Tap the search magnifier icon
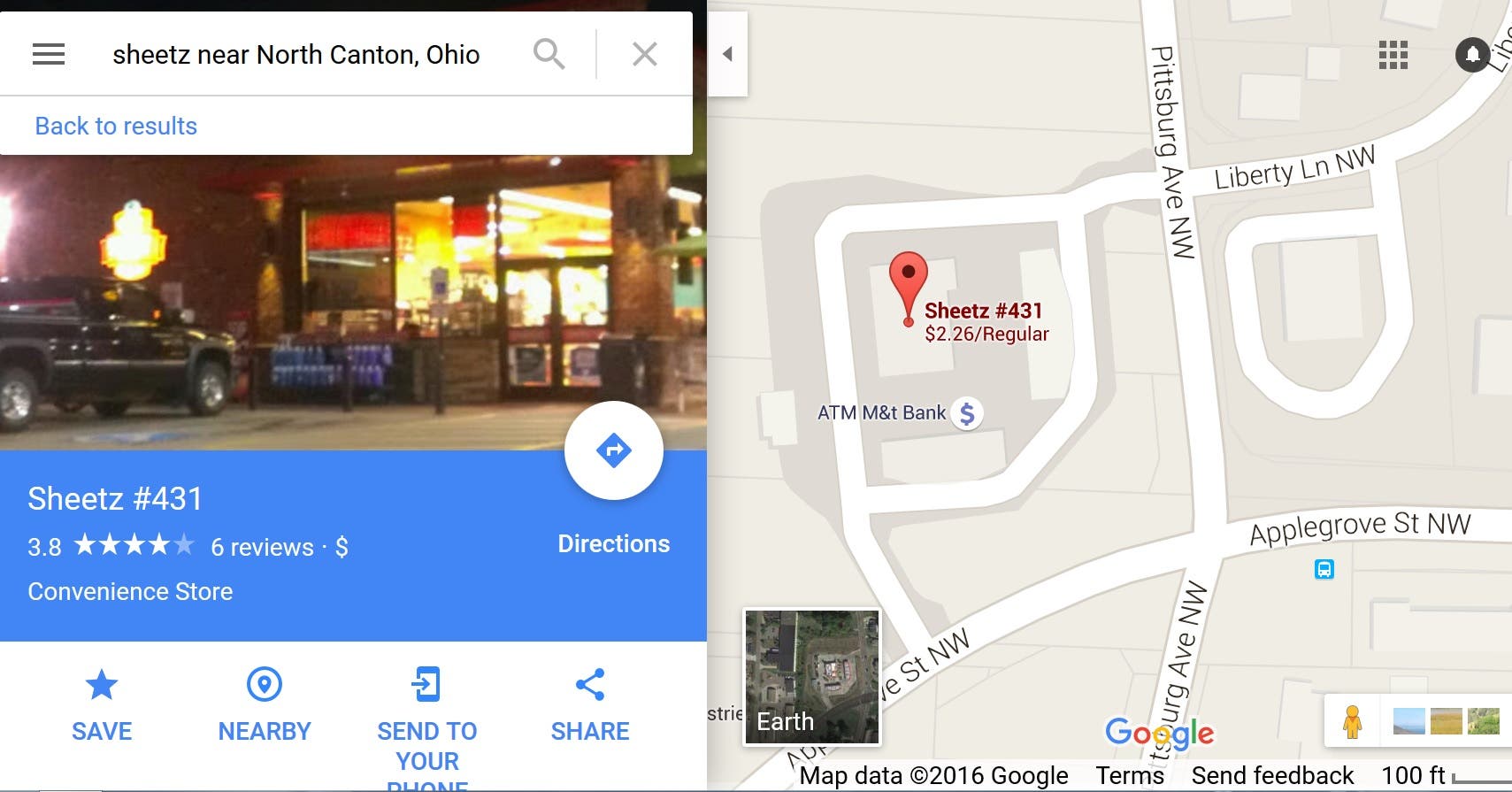The width and height of the screenshot is (1512, 792). [549, 55]
